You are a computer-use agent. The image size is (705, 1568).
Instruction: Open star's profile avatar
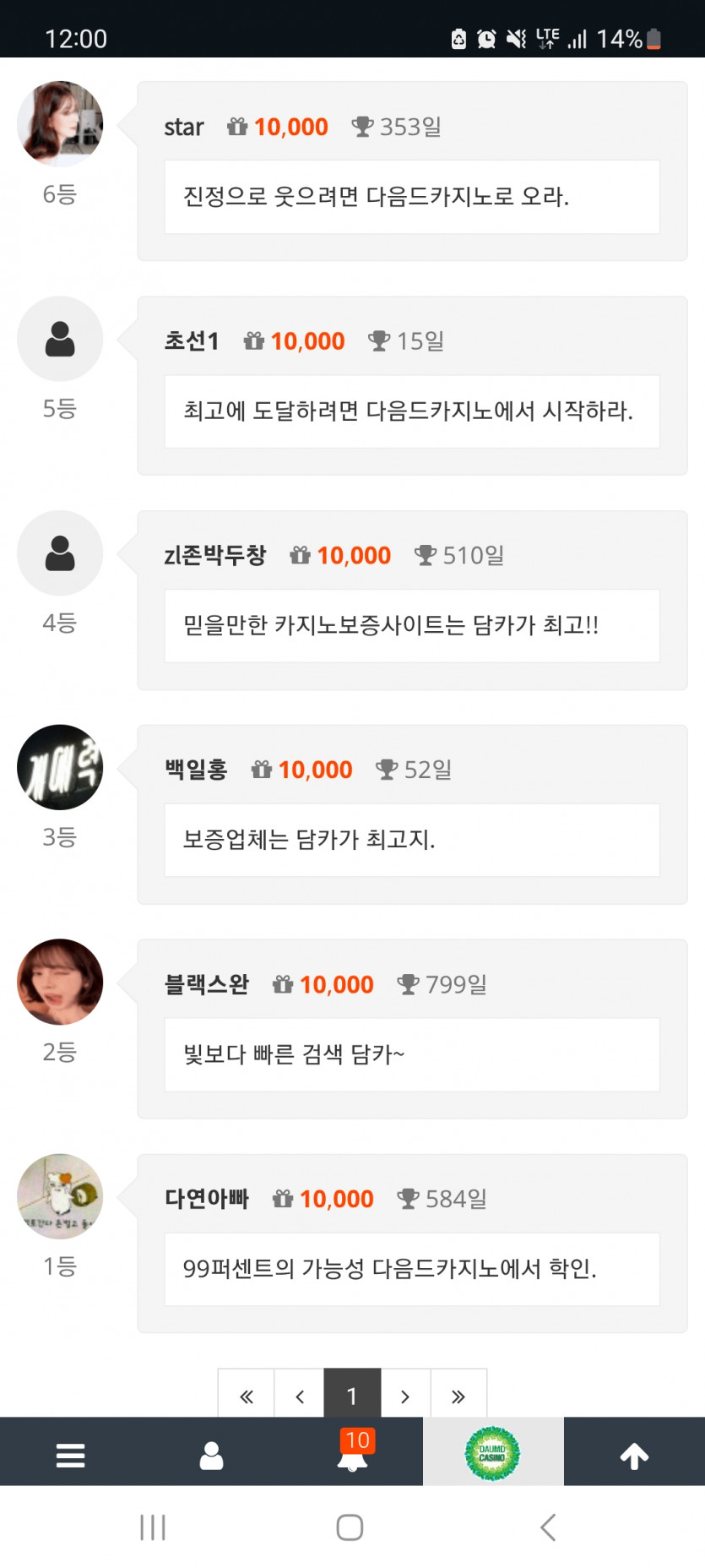59,123
